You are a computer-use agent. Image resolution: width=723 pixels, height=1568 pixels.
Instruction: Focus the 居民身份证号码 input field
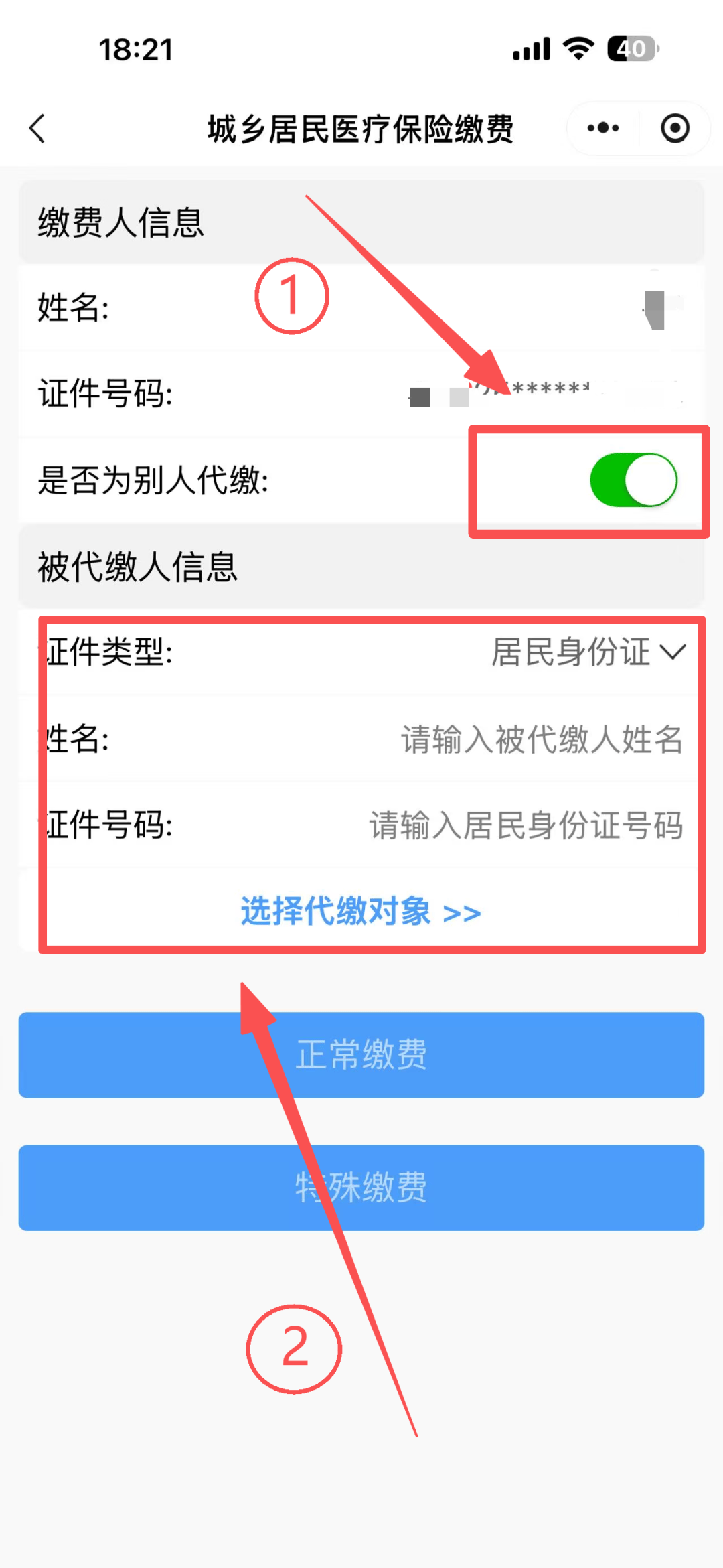click(526, 825)
